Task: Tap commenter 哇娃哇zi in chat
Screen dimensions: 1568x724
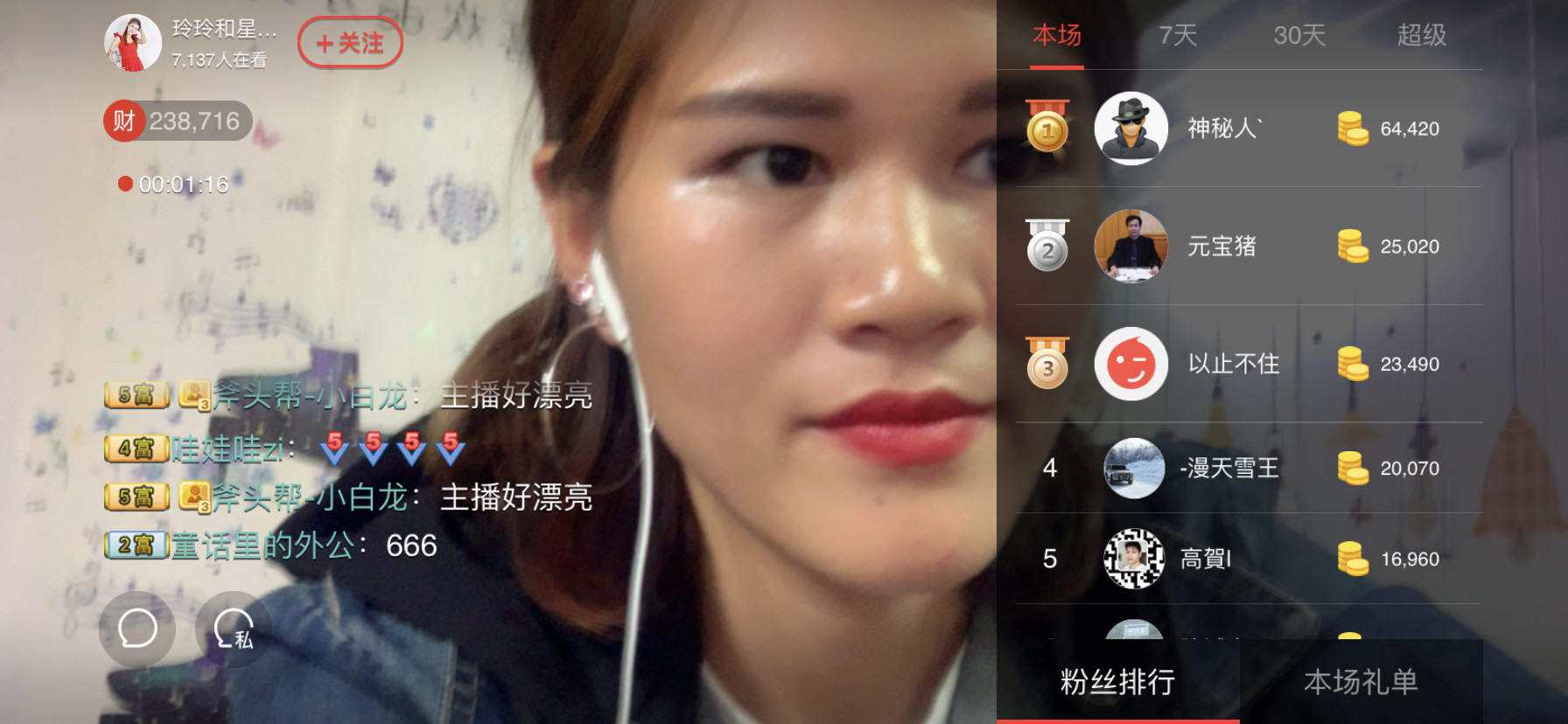Action: [227, 449]
